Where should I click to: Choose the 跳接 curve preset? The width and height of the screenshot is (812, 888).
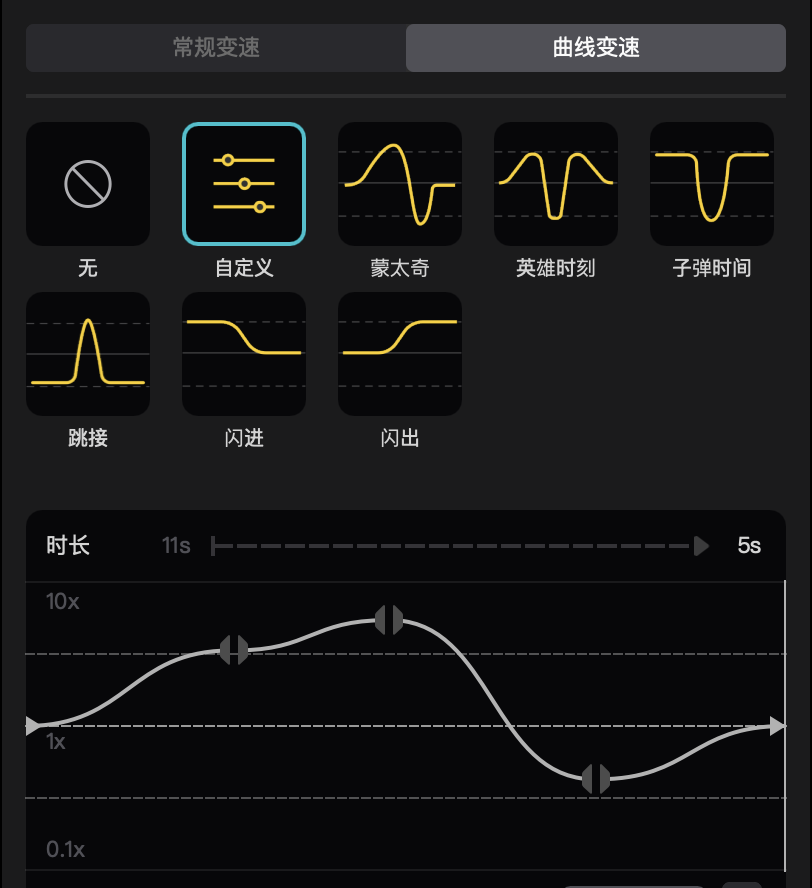pyautogui.click(x=88, y=354)
